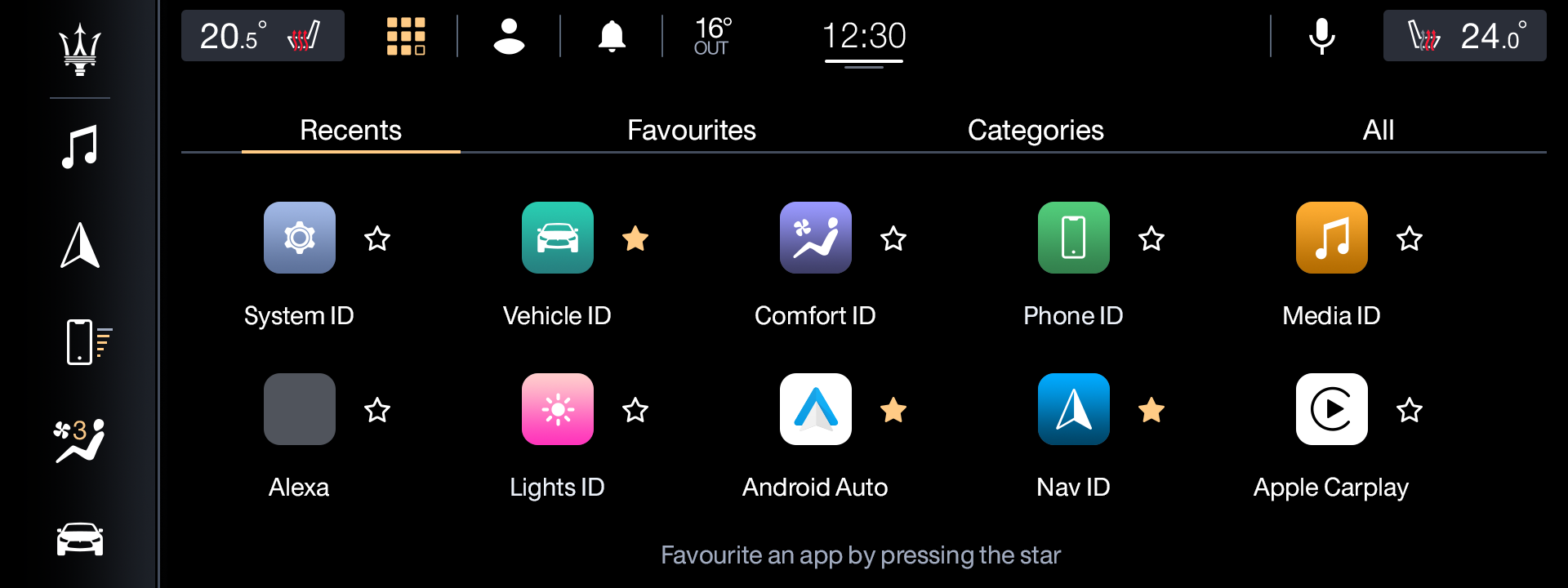
Task: Switch to the Favourites tab
Action: tap(691, 131)
